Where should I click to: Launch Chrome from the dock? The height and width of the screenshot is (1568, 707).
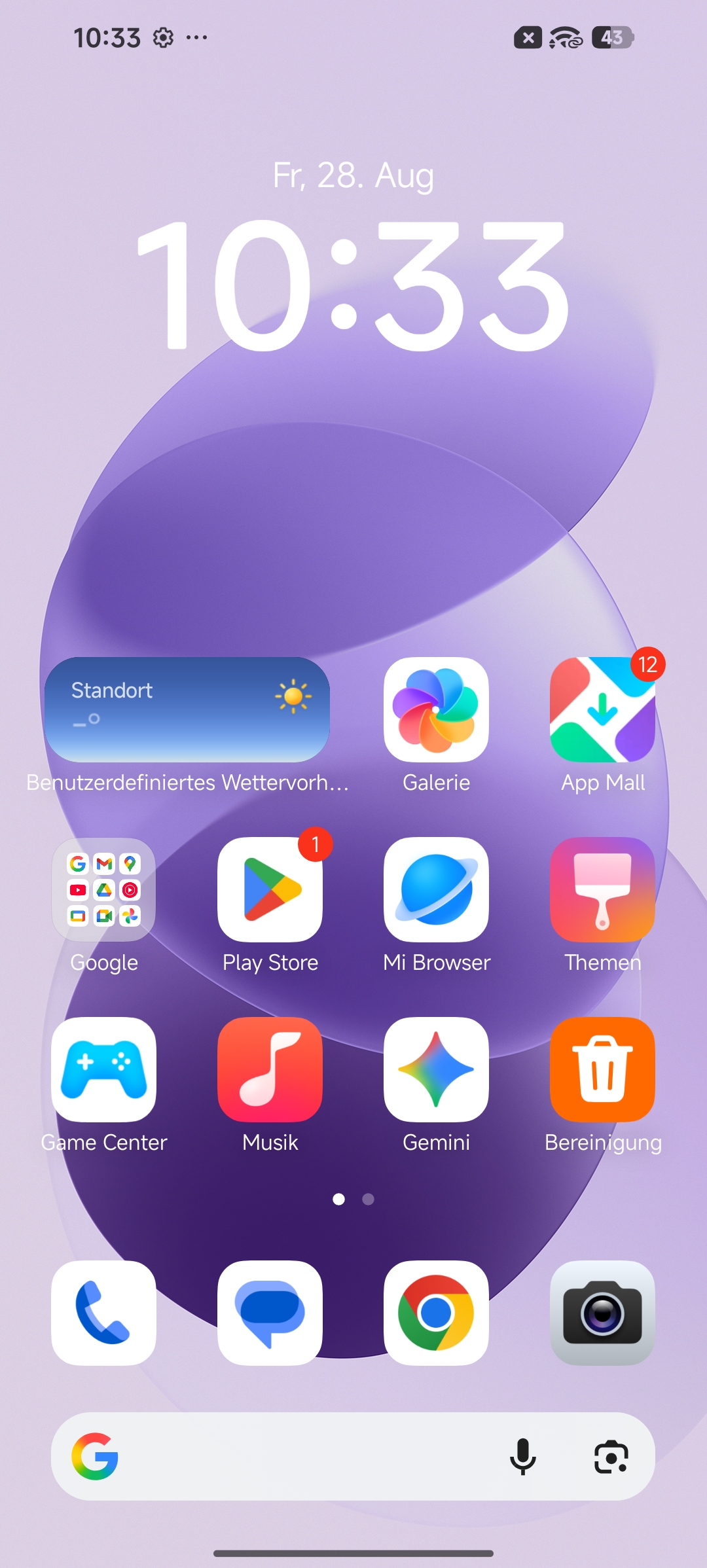tap(436, 1313)
